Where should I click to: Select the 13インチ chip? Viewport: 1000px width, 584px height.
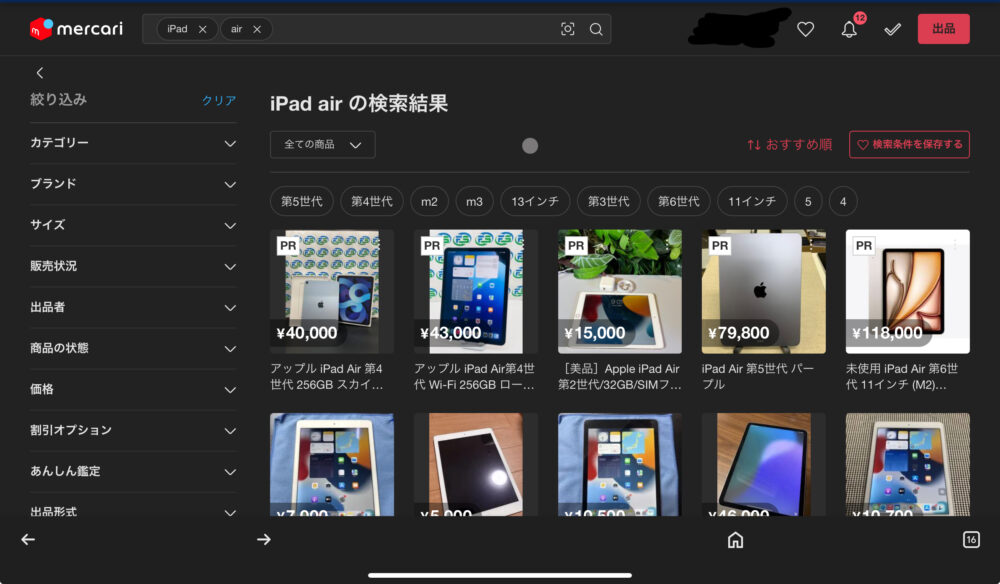pos(535,202)
